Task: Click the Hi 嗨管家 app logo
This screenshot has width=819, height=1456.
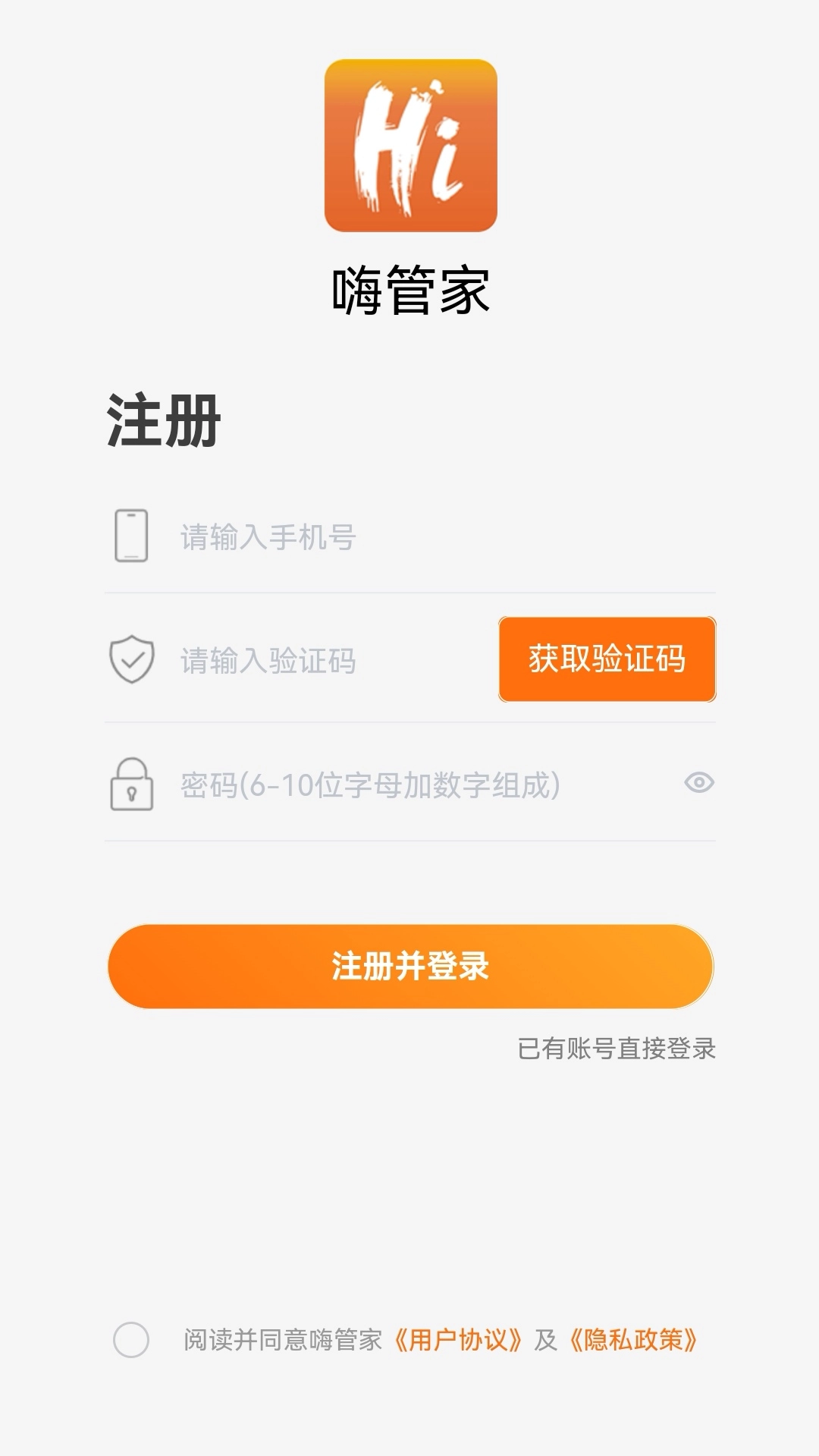Action: [409, 144]
